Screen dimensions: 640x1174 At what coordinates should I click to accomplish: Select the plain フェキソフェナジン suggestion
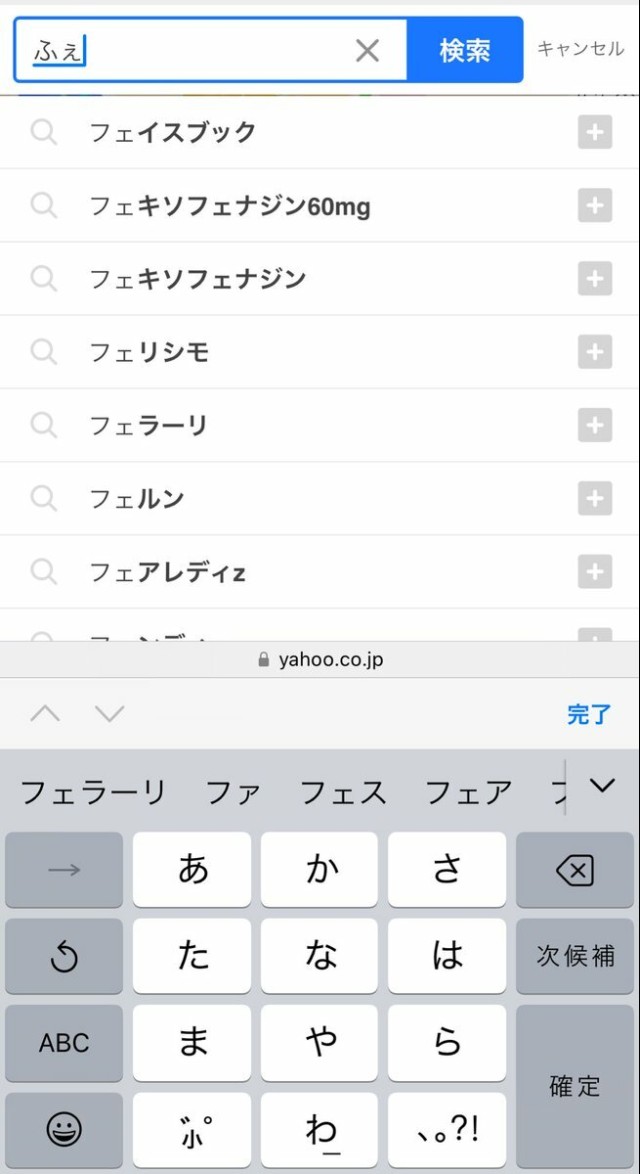320,279
